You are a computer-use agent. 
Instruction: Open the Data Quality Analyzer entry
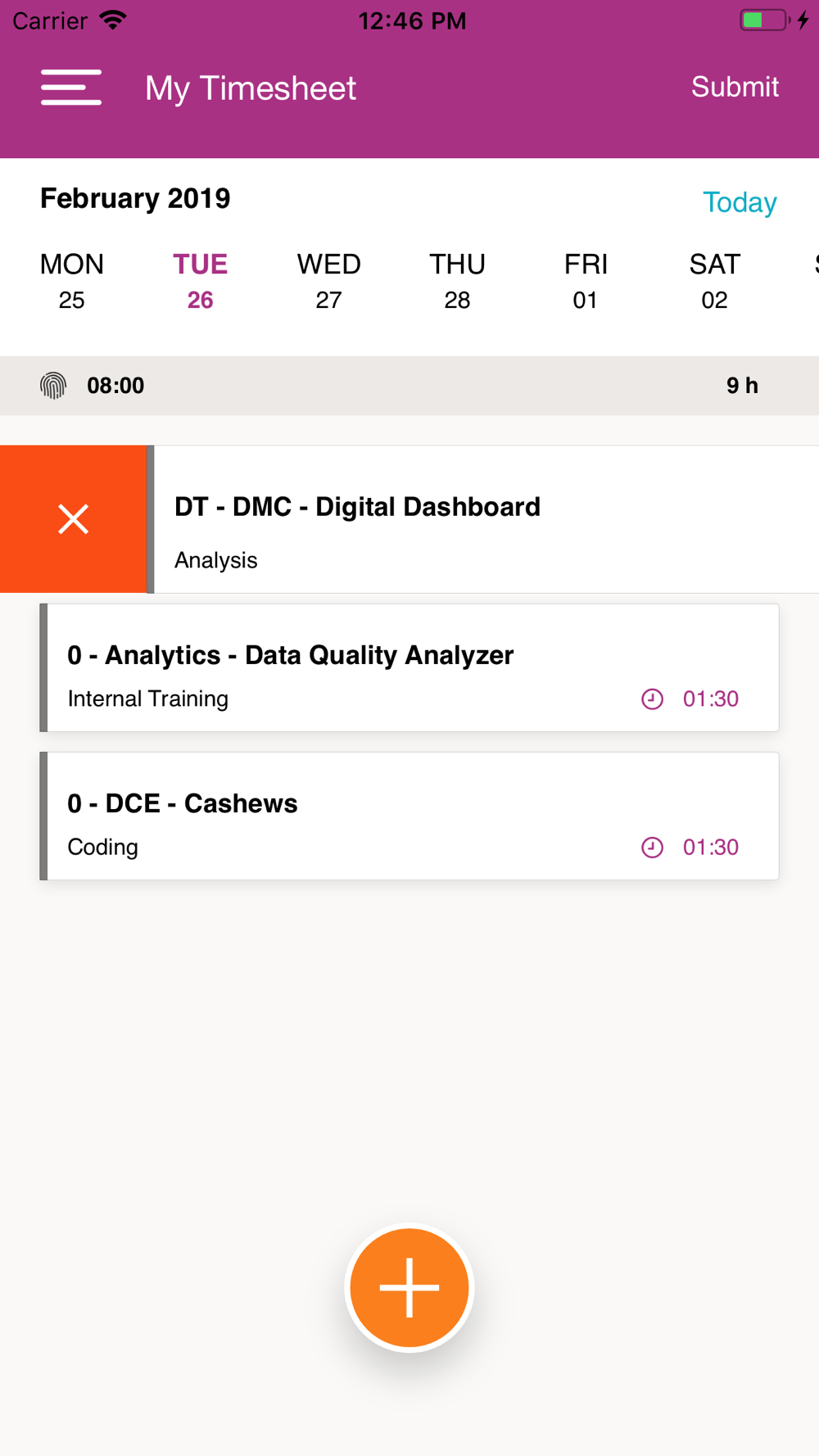coord(409,668)
